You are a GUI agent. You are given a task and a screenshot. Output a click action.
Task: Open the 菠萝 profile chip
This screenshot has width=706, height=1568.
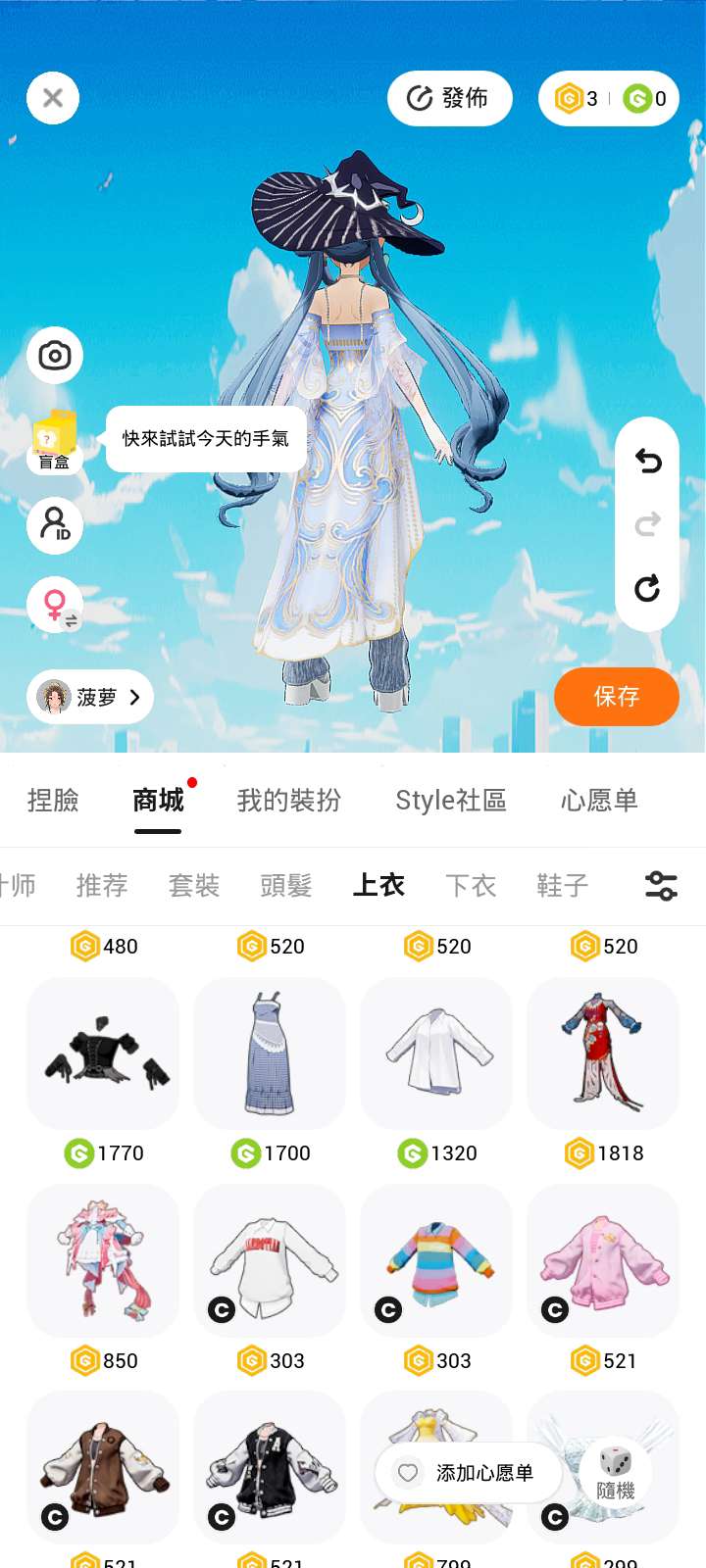(x=90, y=697)
